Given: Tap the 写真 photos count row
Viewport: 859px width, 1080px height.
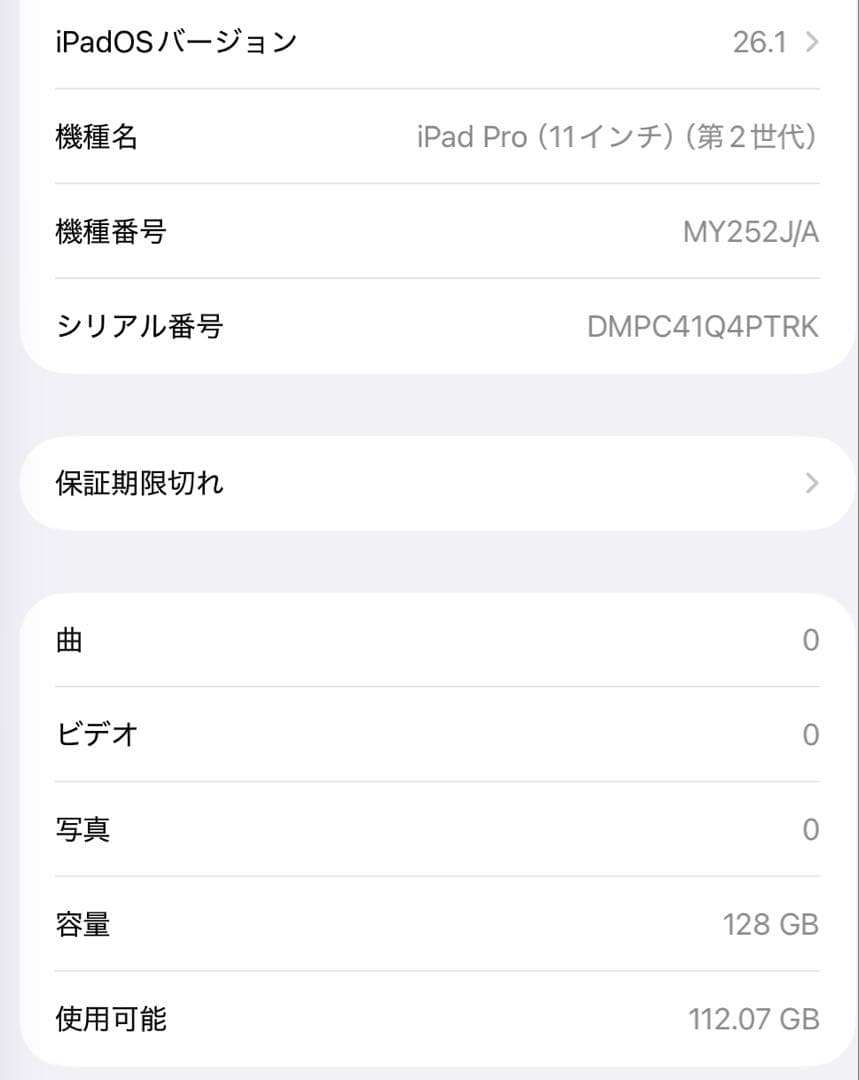Looking at the screenshot, I should [430, 829].
